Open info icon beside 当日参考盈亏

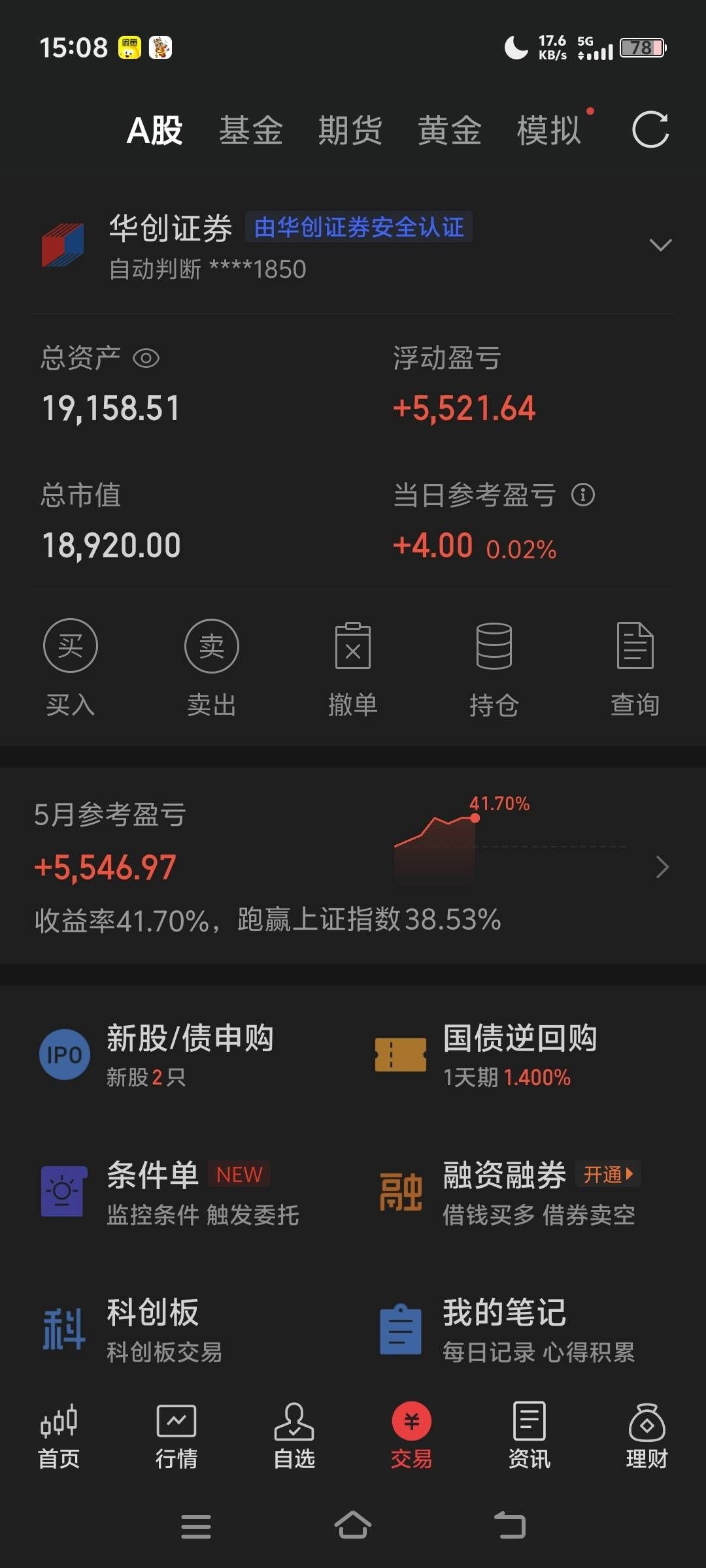point(583,495)
